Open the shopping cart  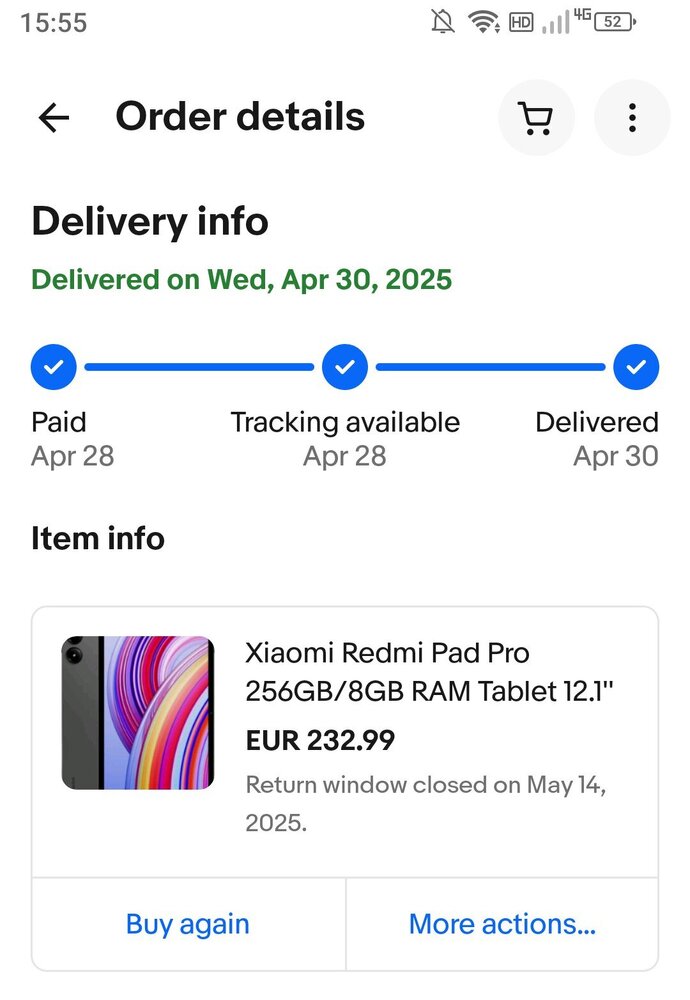click(x=536, y=118)
